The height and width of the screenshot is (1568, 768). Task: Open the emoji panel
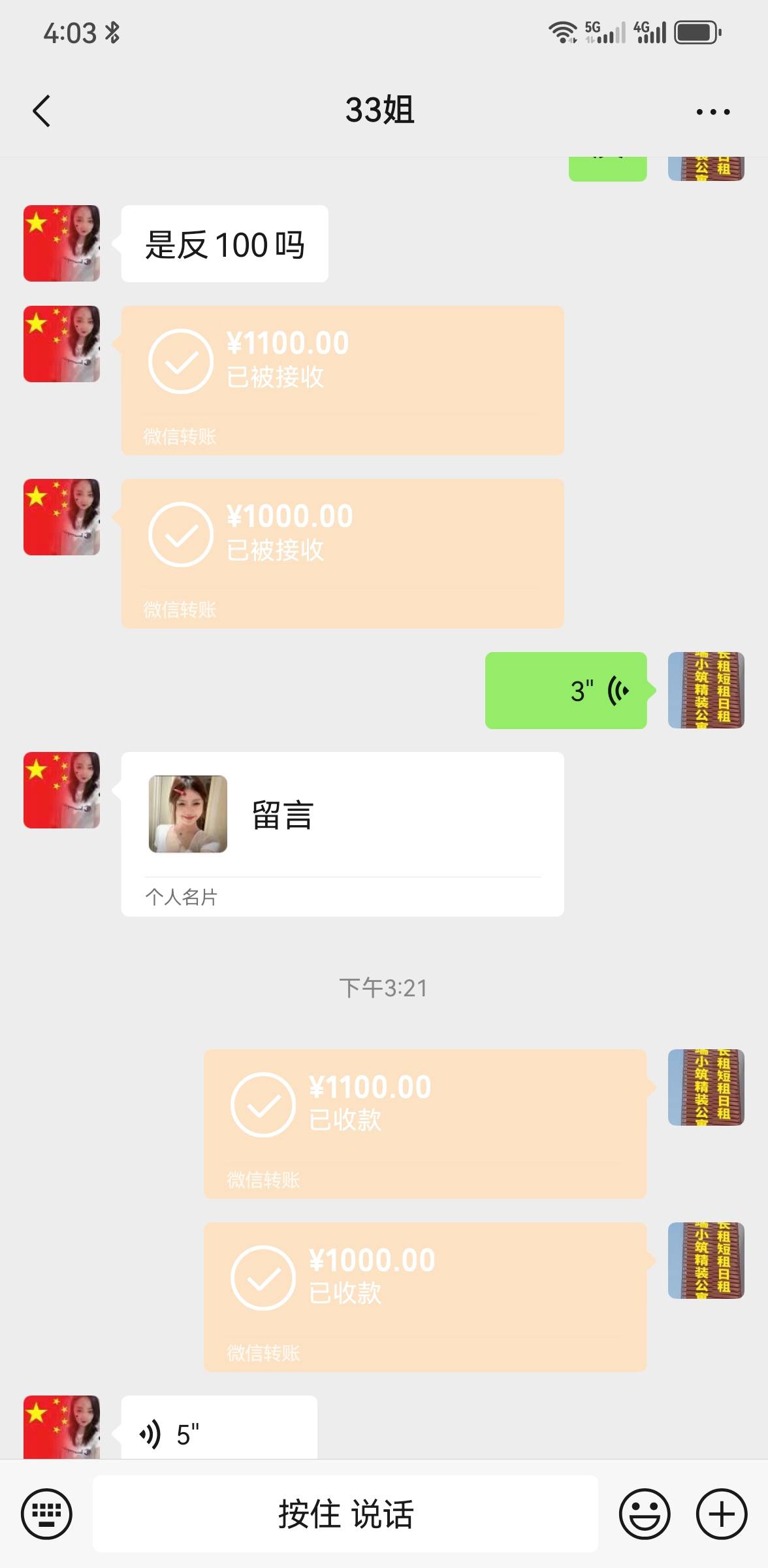(x=644, y=1513)
